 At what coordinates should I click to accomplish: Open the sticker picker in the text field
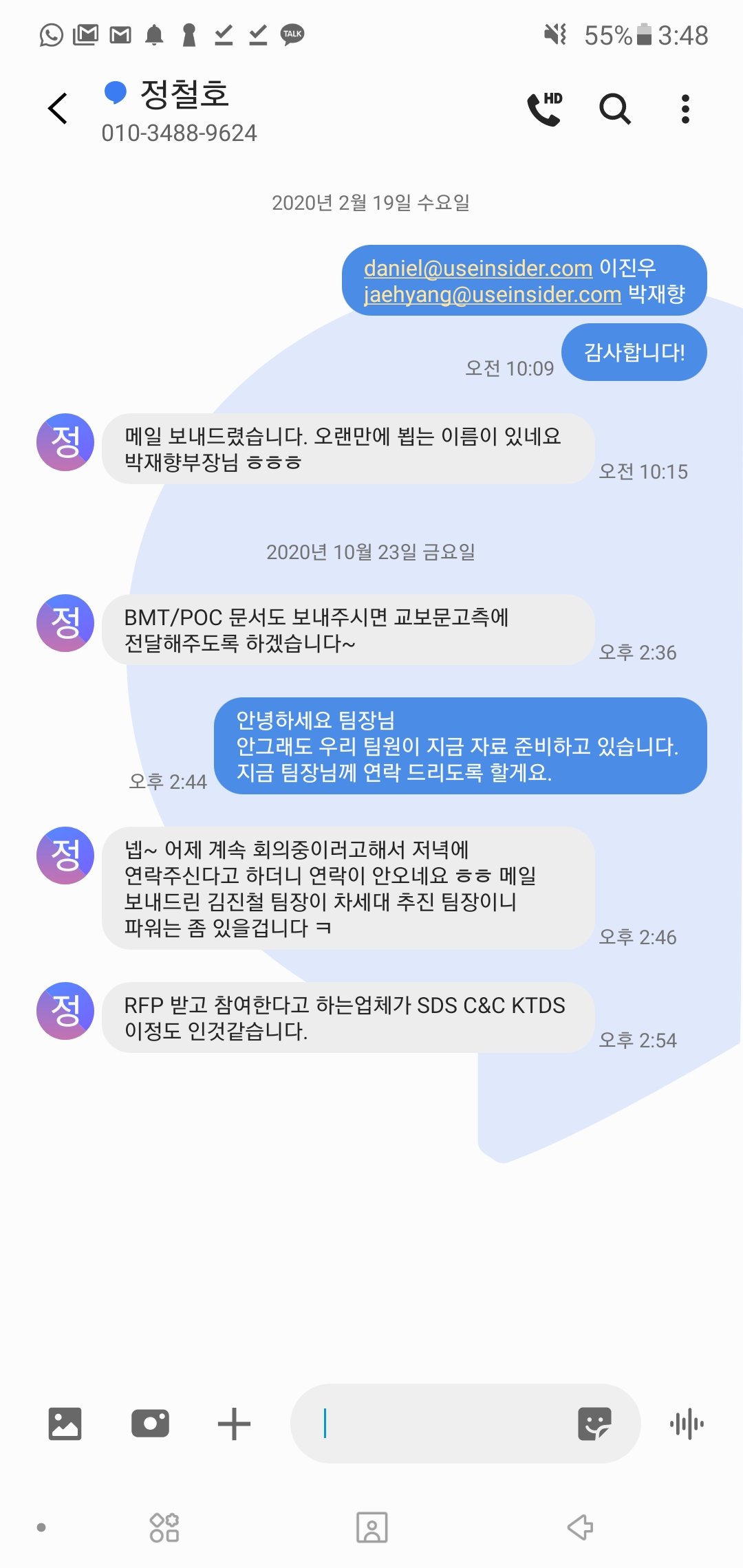pyautogui.click(x=594, y=1424)
